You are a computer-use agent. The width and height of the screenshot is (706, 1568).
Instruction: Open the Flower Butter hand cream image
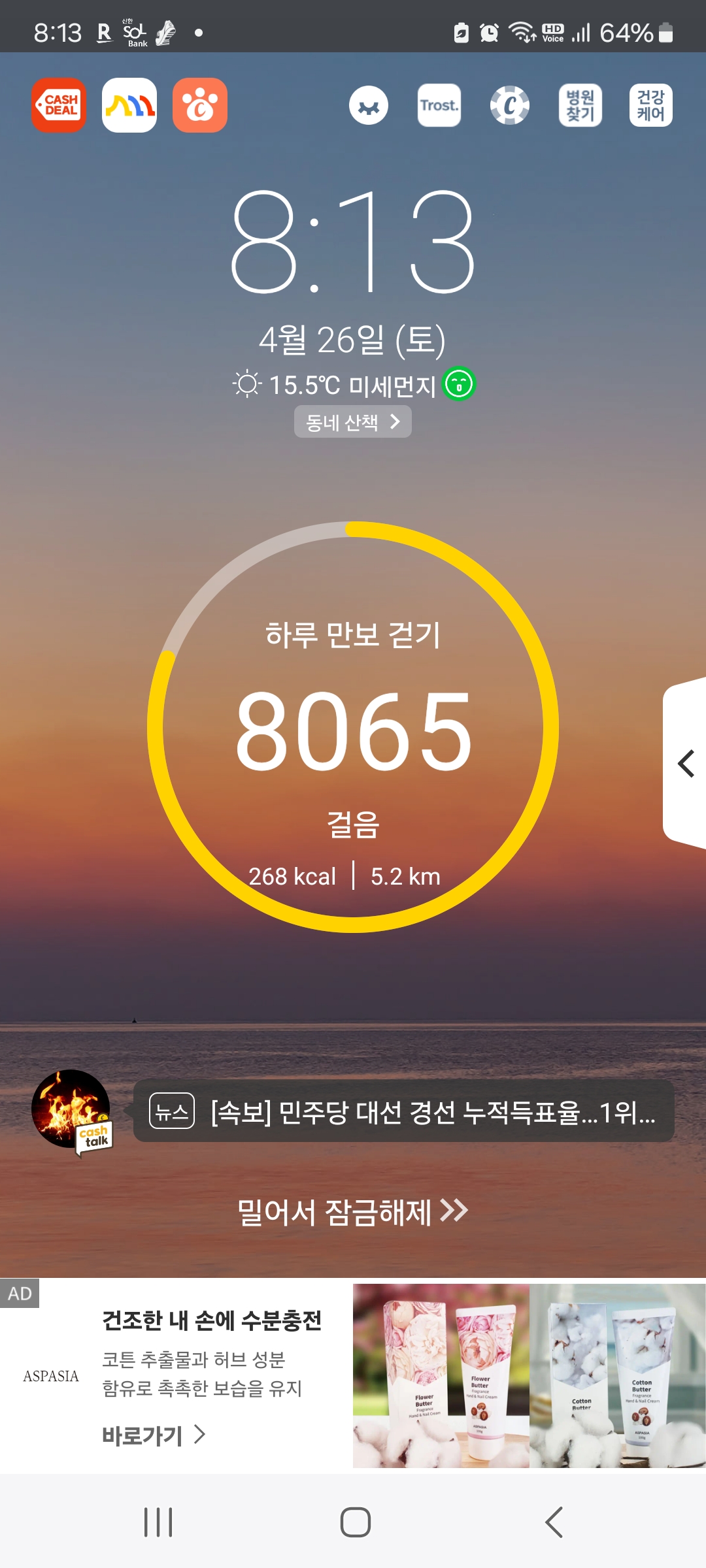click(441, 1376)
